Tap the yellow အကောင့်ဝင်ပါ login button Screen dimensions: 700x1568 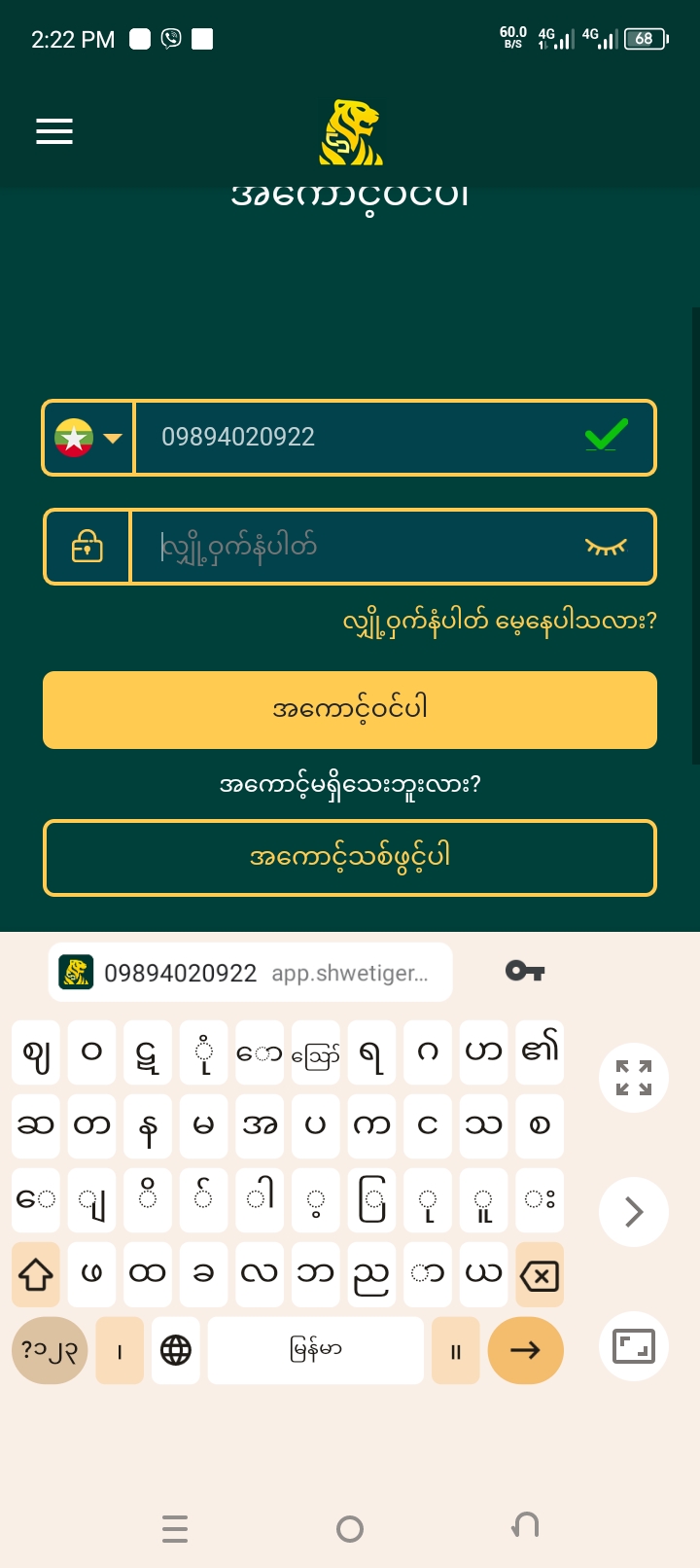click(x=350, y=710)
